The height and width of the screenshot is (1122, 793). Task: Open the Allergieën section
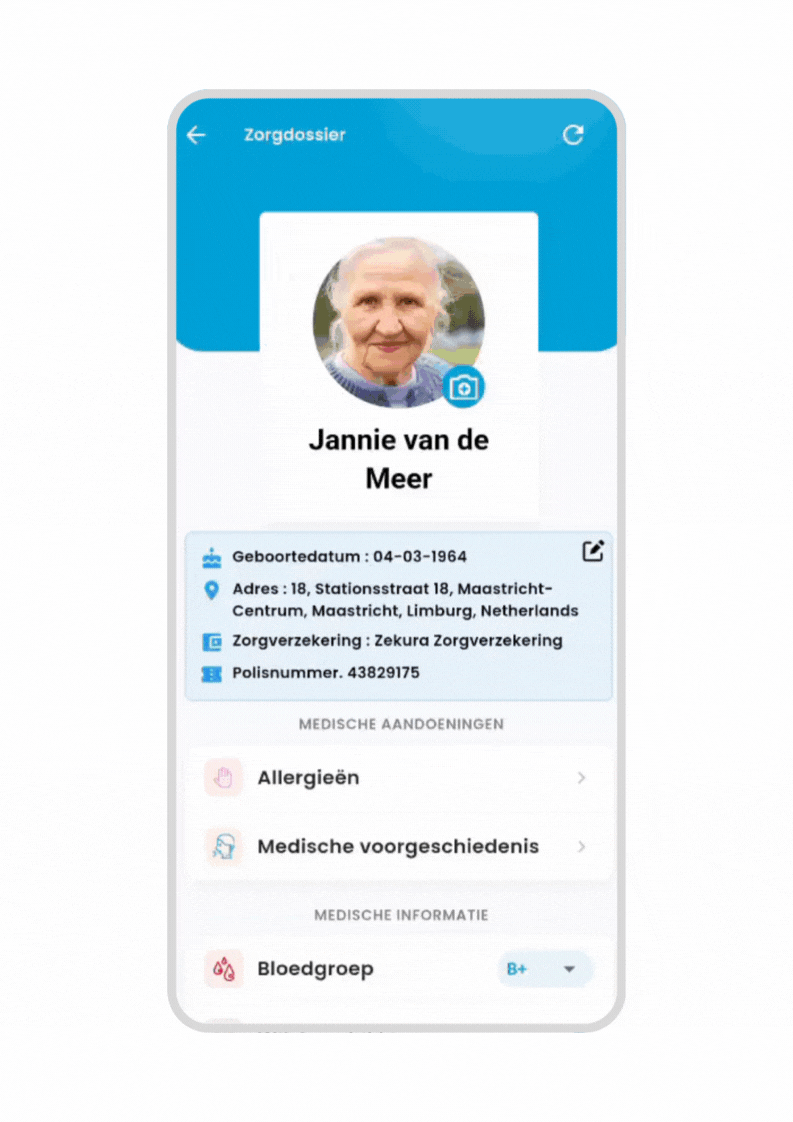(400, 778)
